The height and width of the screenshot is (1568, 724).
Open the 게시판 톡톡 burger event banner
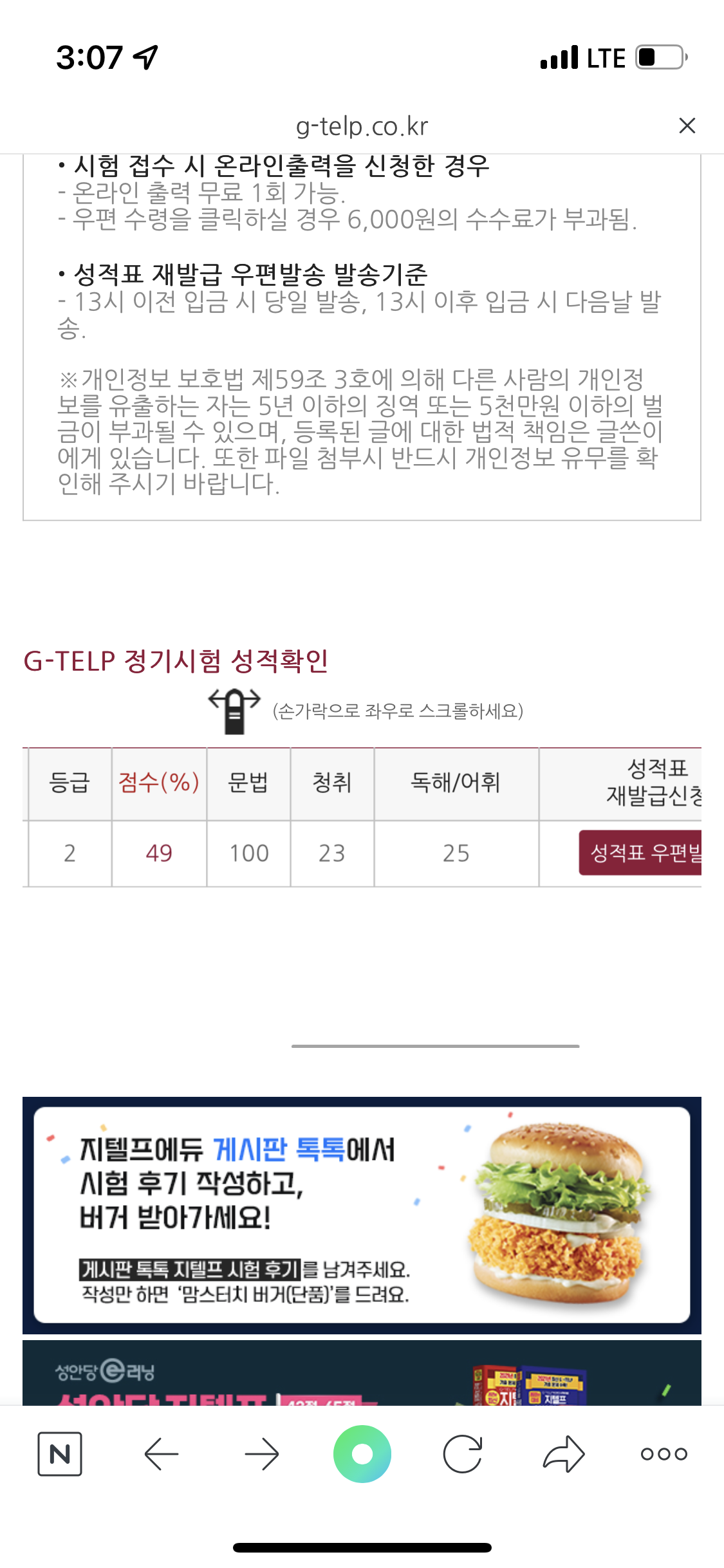coord(362,1215)
